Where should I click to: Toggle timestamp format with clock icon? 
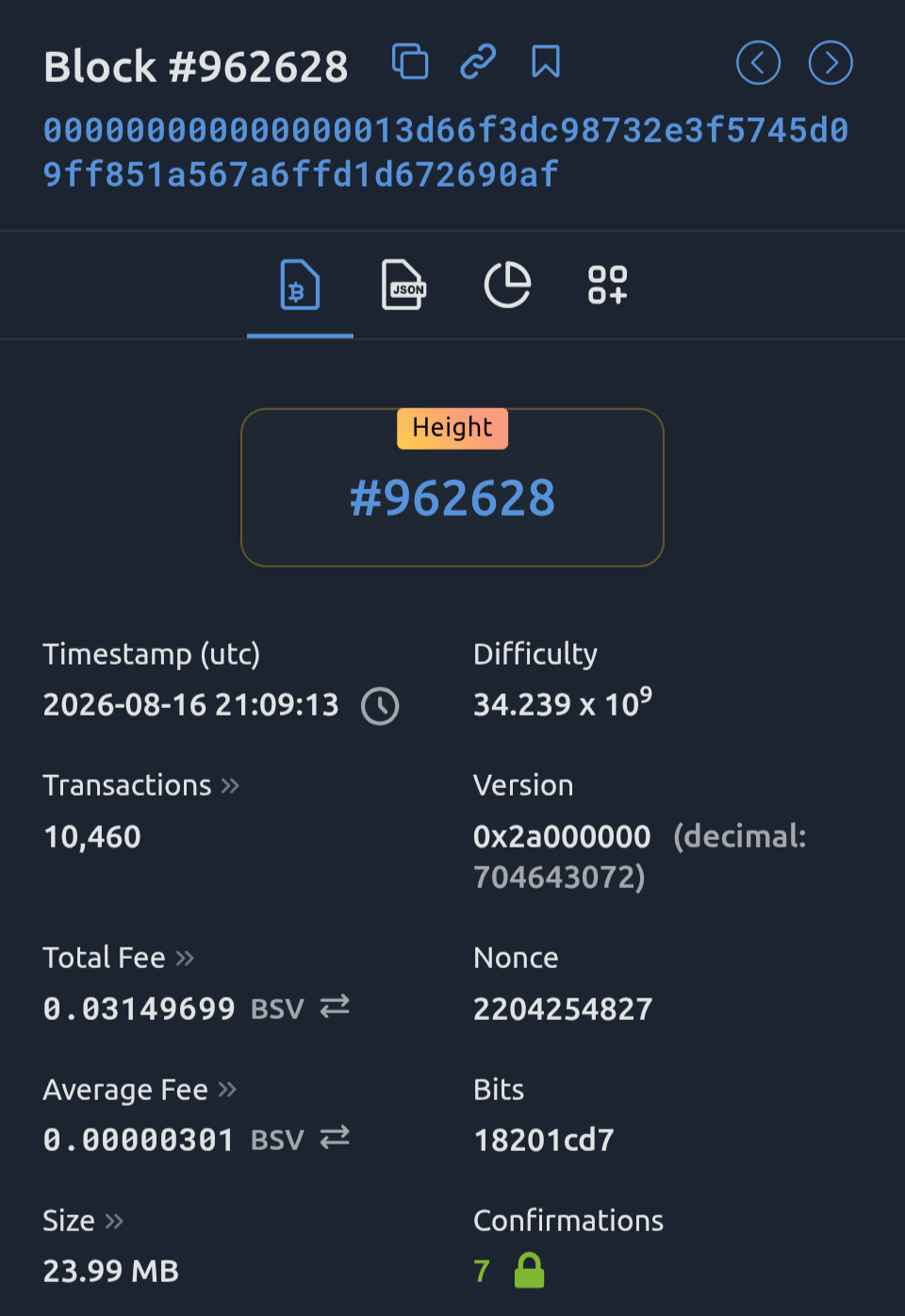tap(380, 706)
